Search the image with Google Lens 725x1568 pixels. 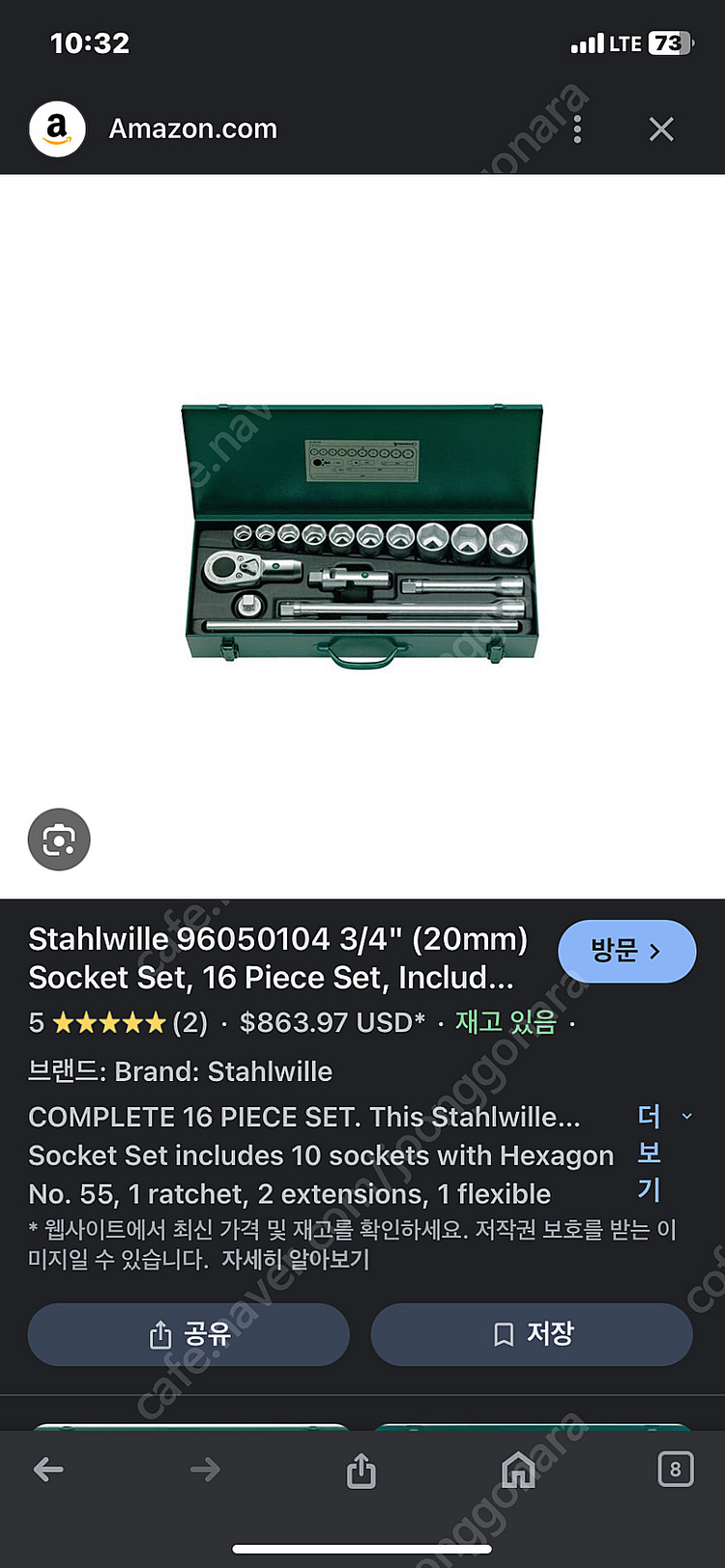59,840
